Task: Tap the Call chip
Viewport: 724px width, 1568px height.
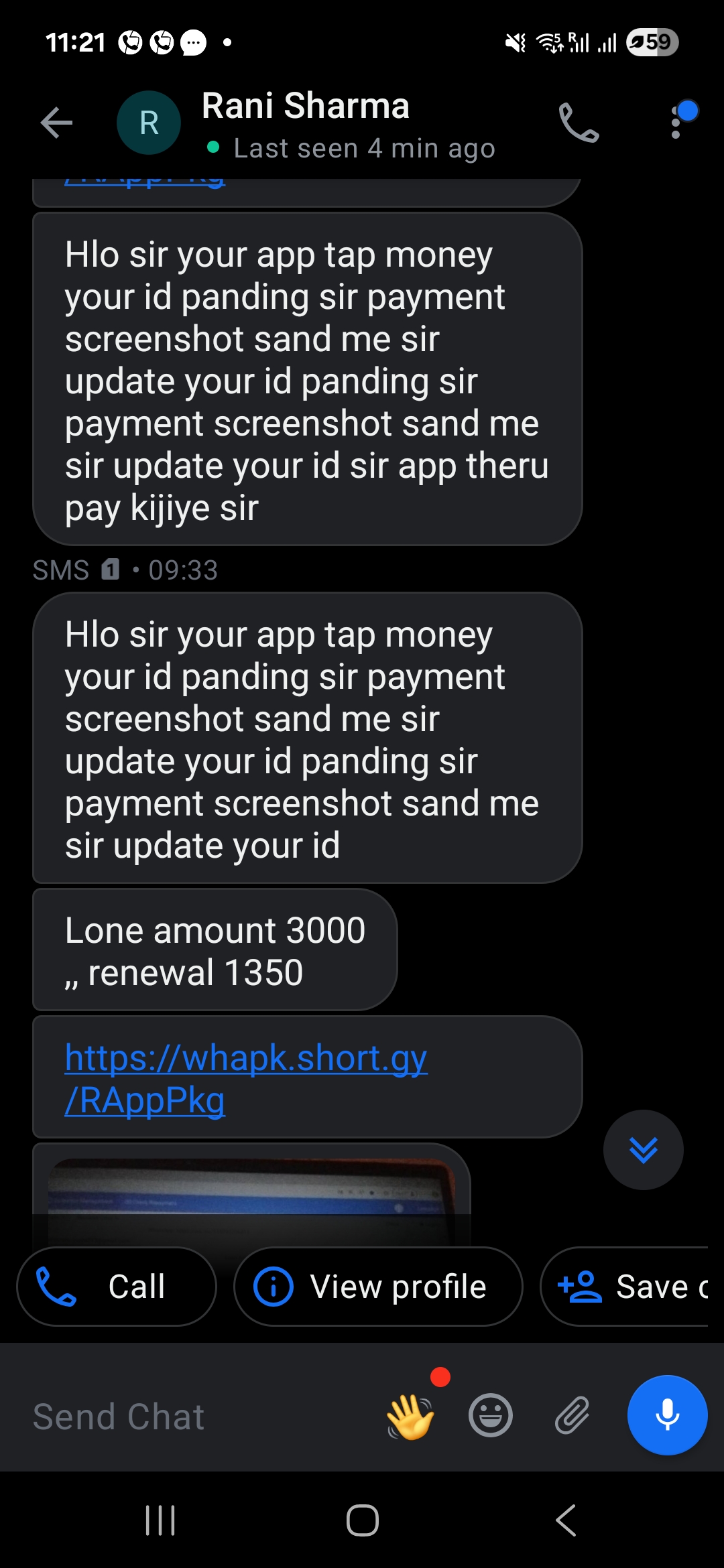Action: (117, 1287)
